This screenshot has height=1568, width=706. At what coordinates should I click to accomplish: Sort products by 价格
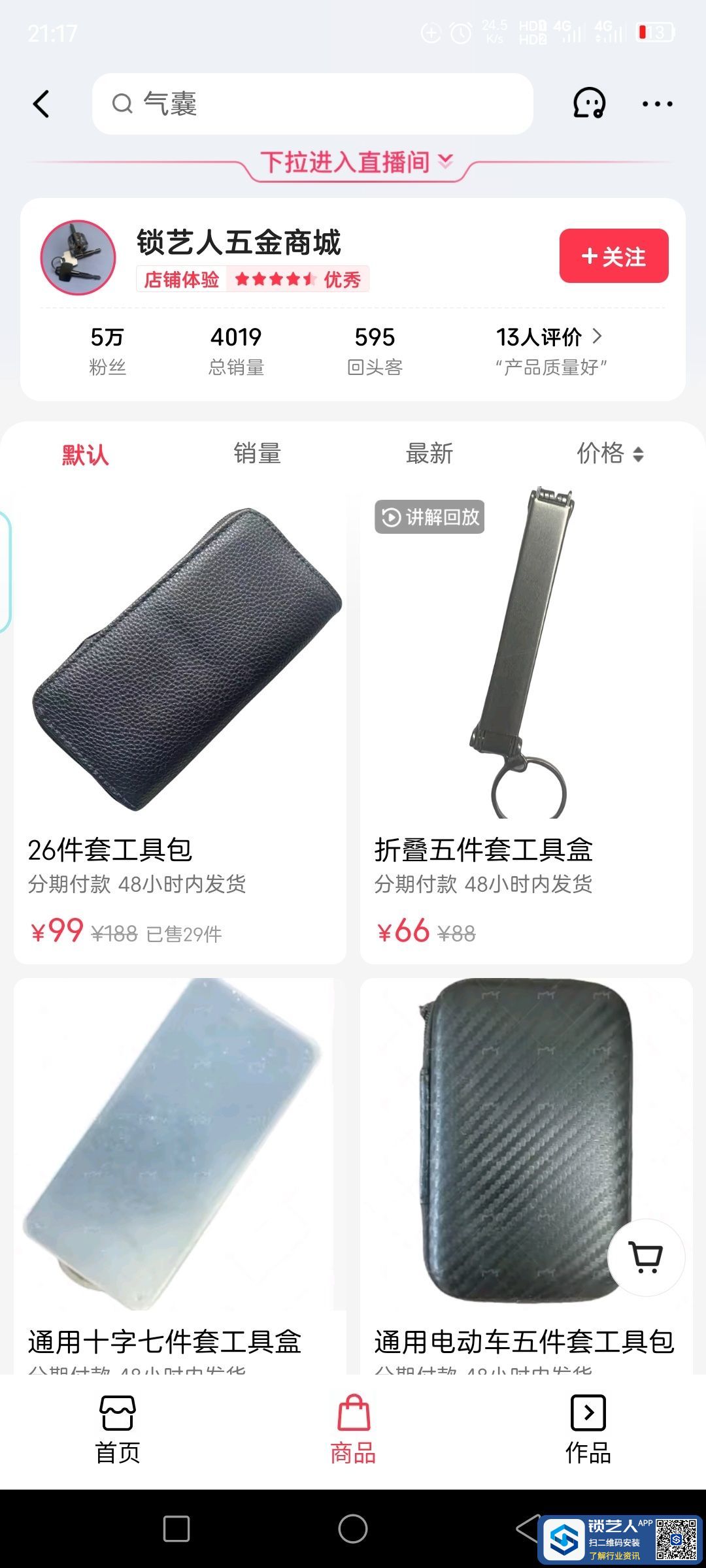point(609,454)
